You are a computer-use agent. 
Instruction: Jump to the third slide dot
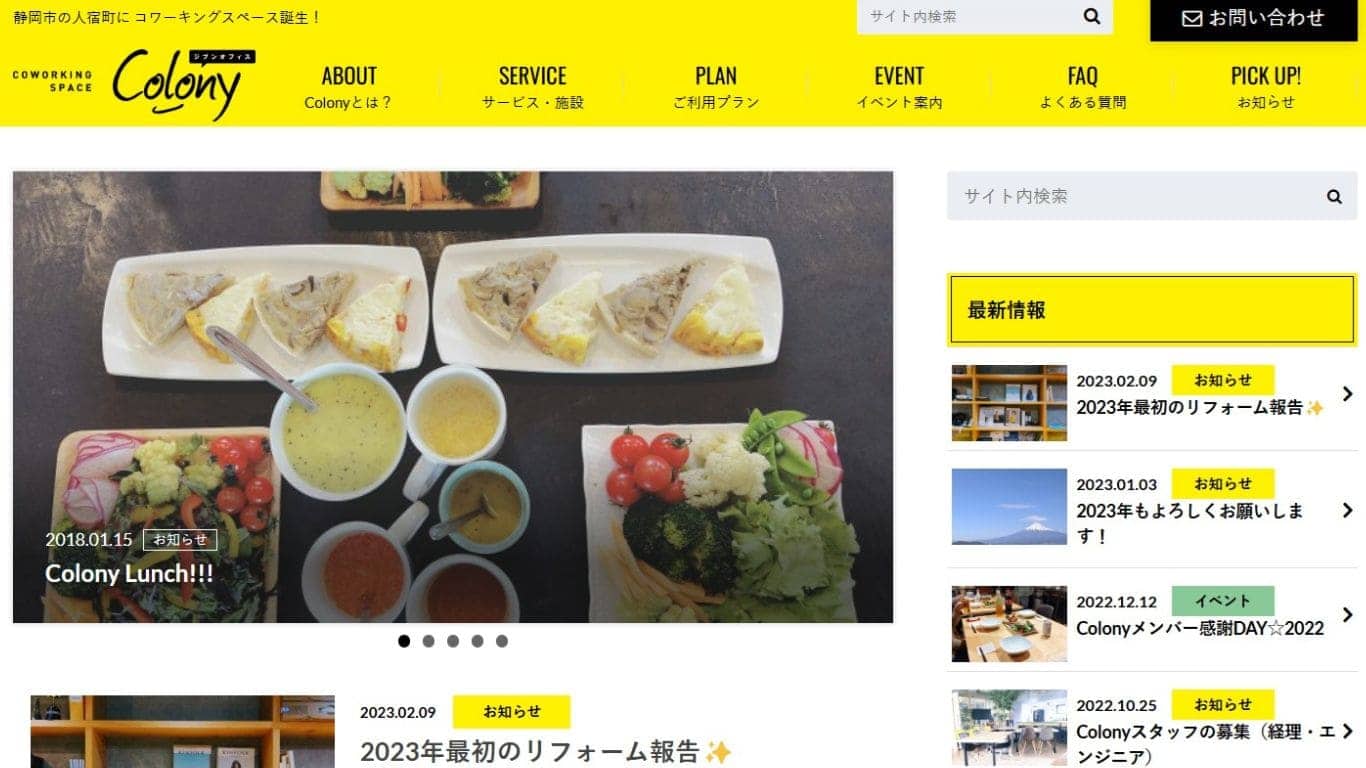click(x=453, y=641)
